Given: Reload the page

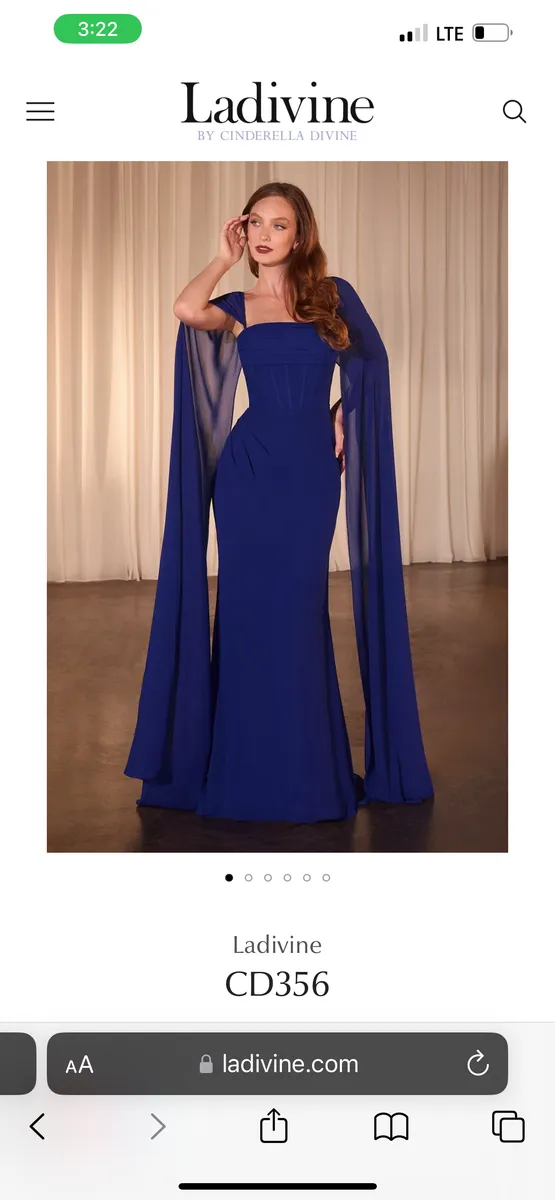Looking at the screenshot, I should tap(478, 1064).
